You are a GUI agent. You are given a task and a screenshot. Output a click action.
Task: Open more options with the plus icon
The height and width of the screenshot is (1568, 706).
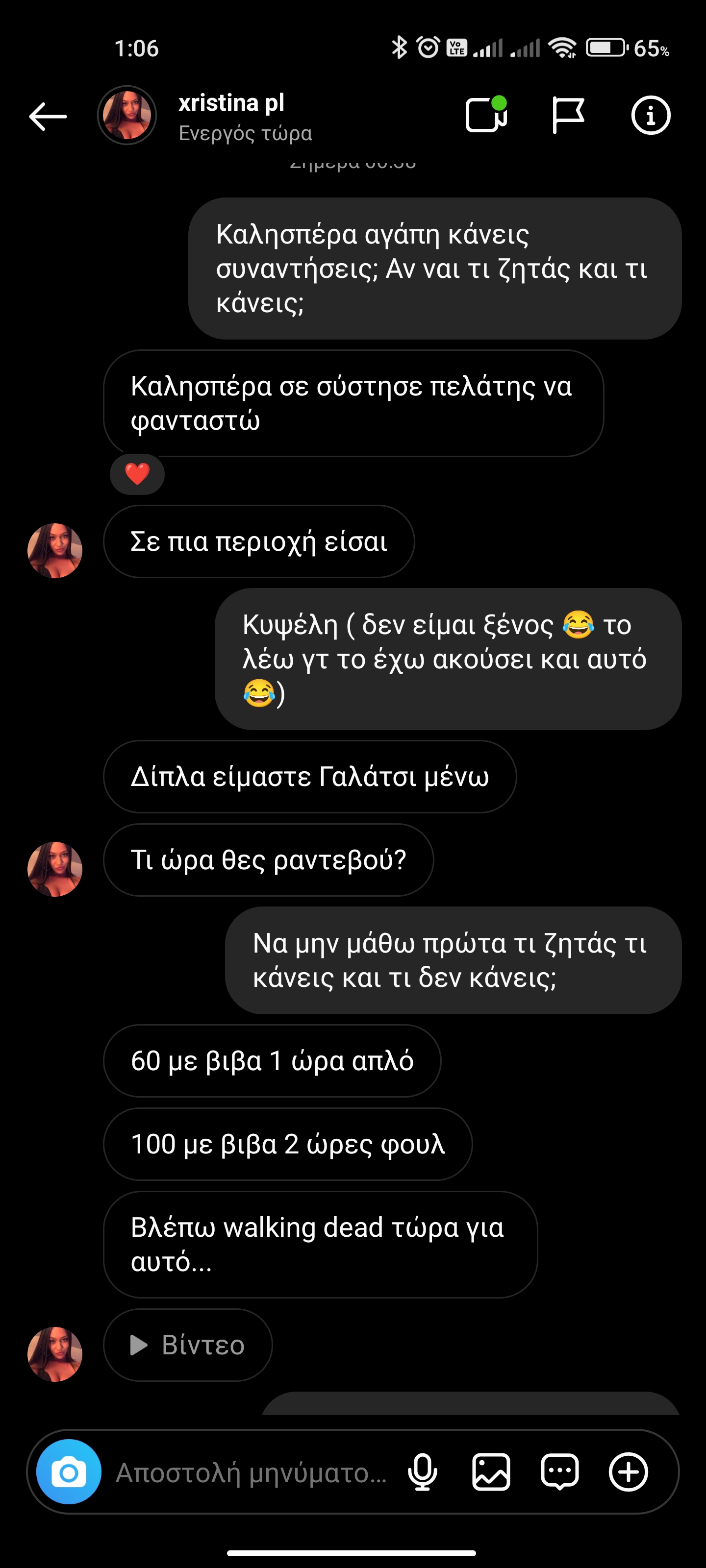(628, 1472)
